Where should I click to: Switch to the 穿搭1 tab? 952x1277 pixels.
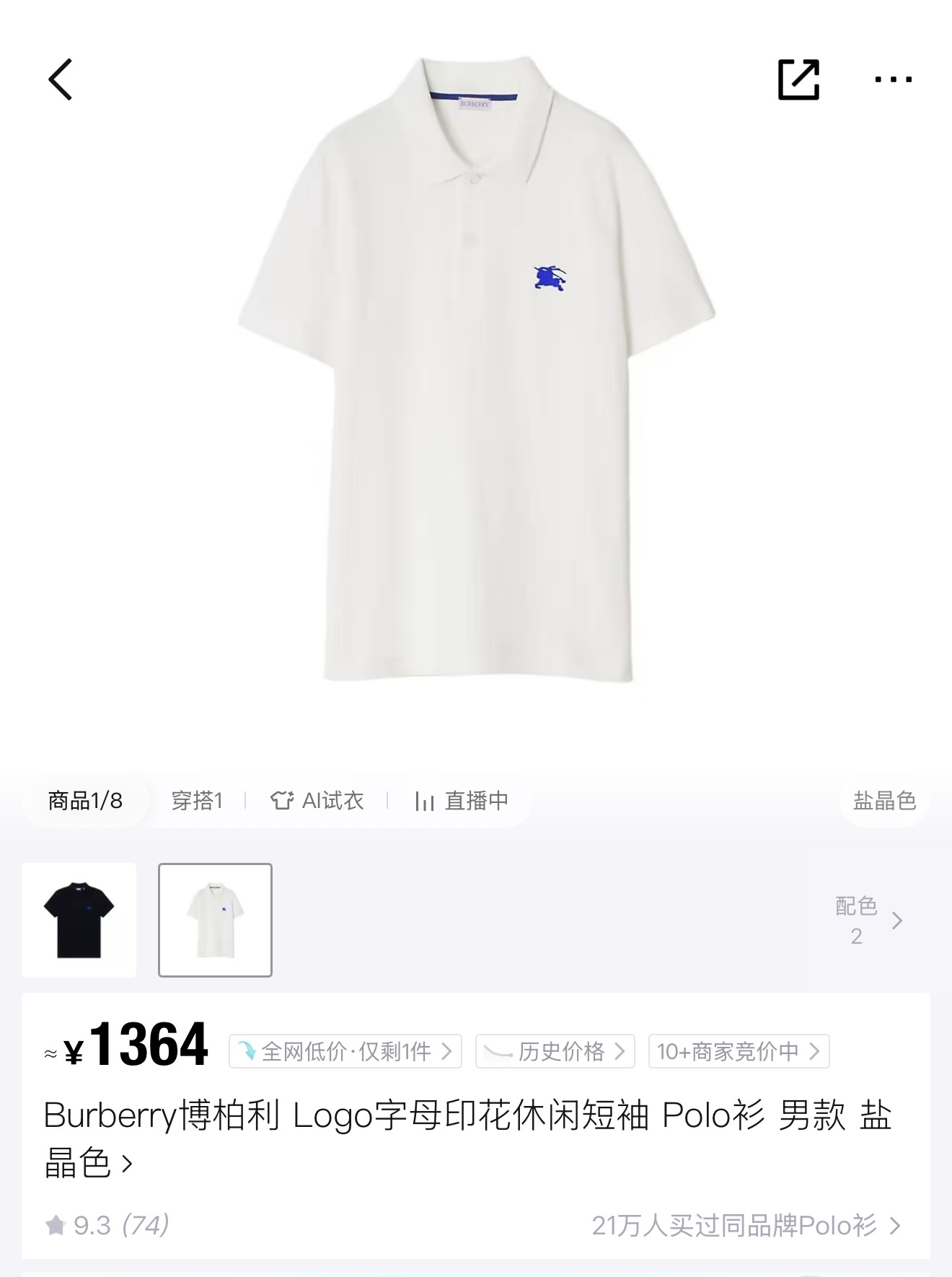point(197,800)
